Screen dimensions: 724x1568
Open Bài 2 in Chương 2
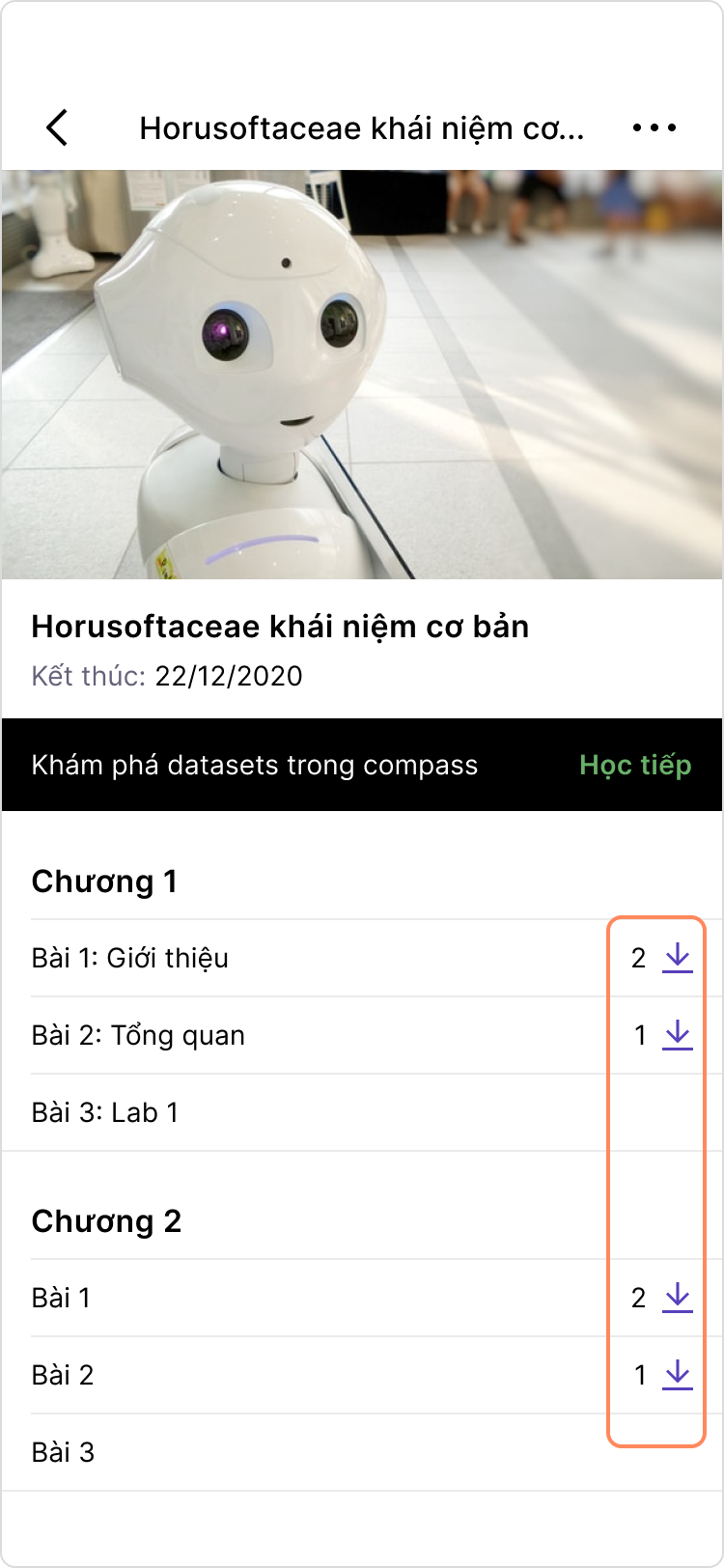[x=63, y=1375]
